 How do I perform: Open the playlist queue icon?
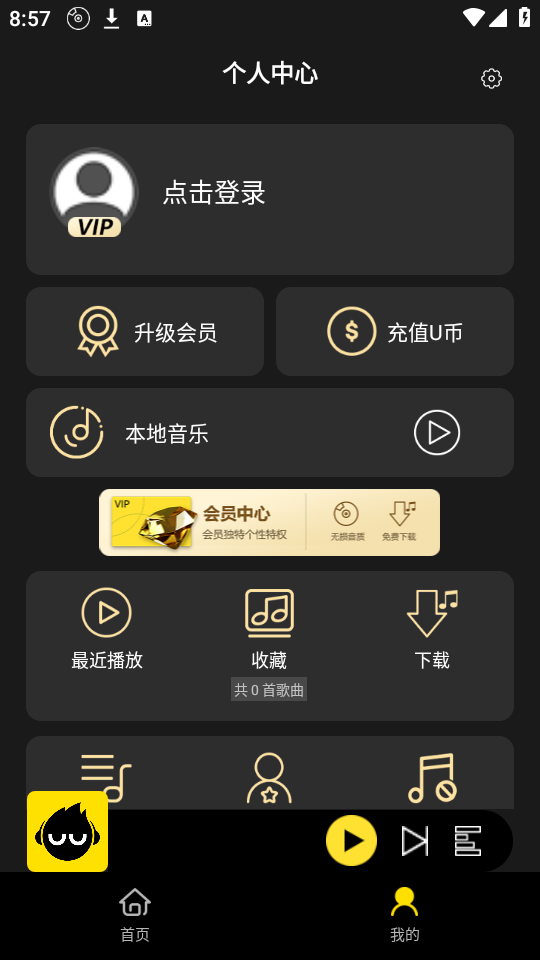tap(468, 841)
